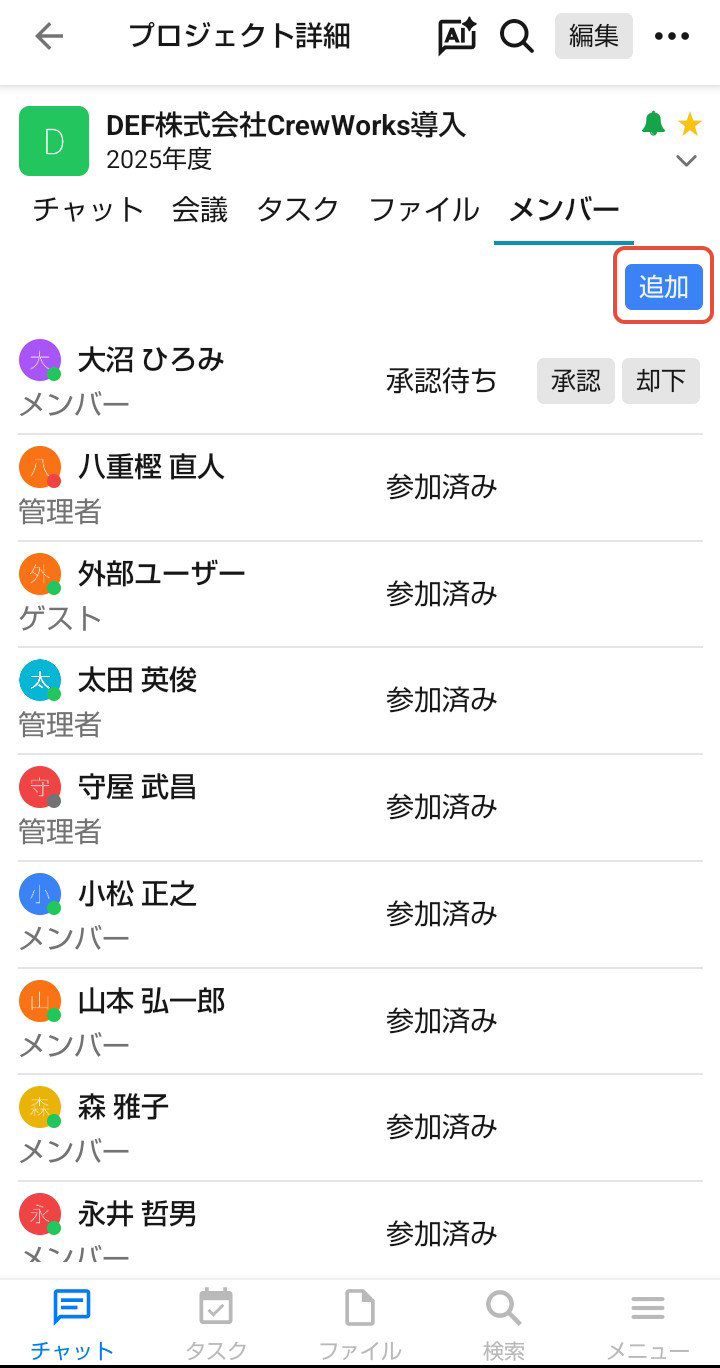Open メニュー in the bottom navigation
Screen dimensions: 720x1368
click(648, 1322)
